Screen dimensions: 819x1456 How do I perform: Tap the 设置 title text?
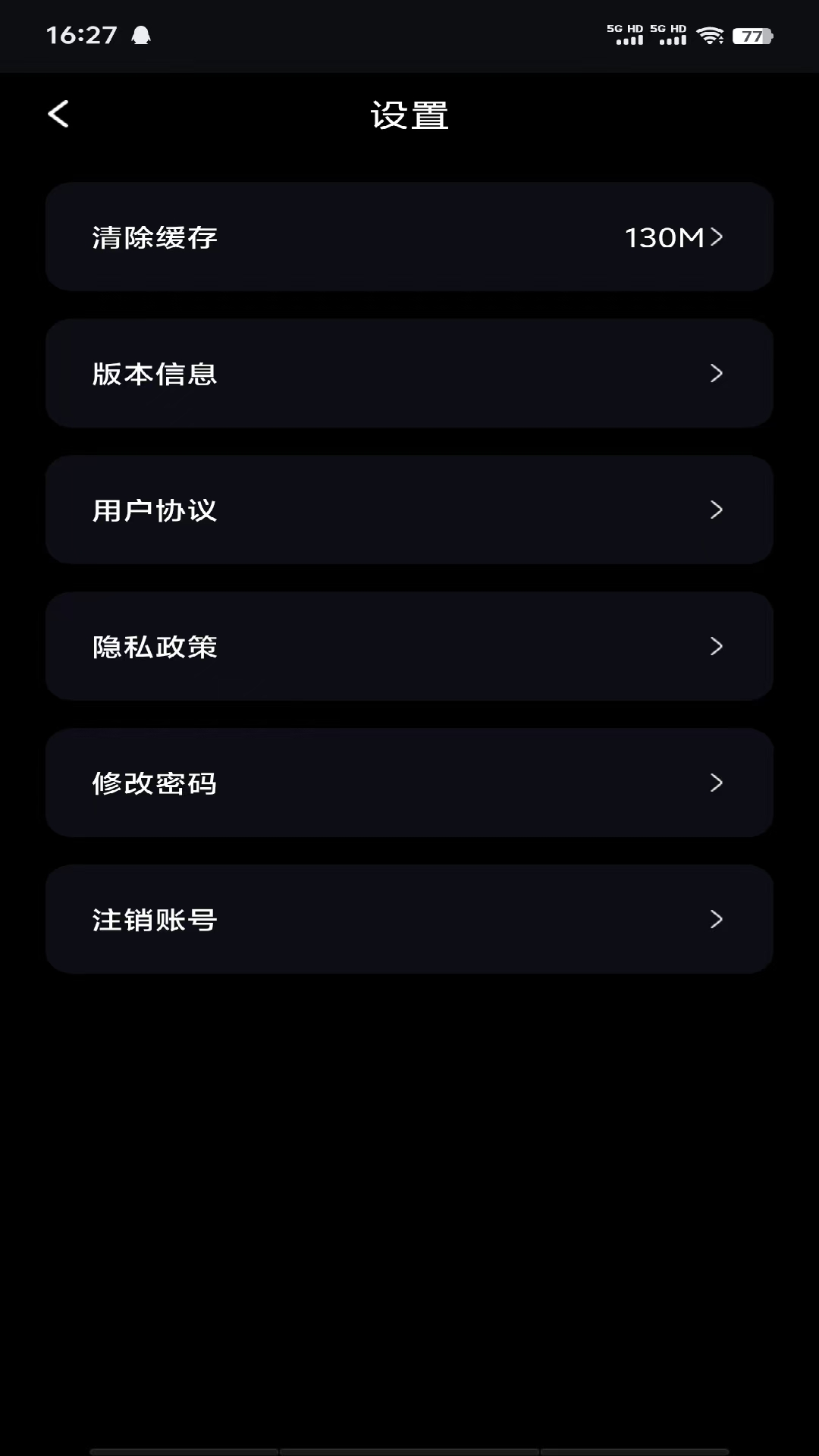[409, 115]
